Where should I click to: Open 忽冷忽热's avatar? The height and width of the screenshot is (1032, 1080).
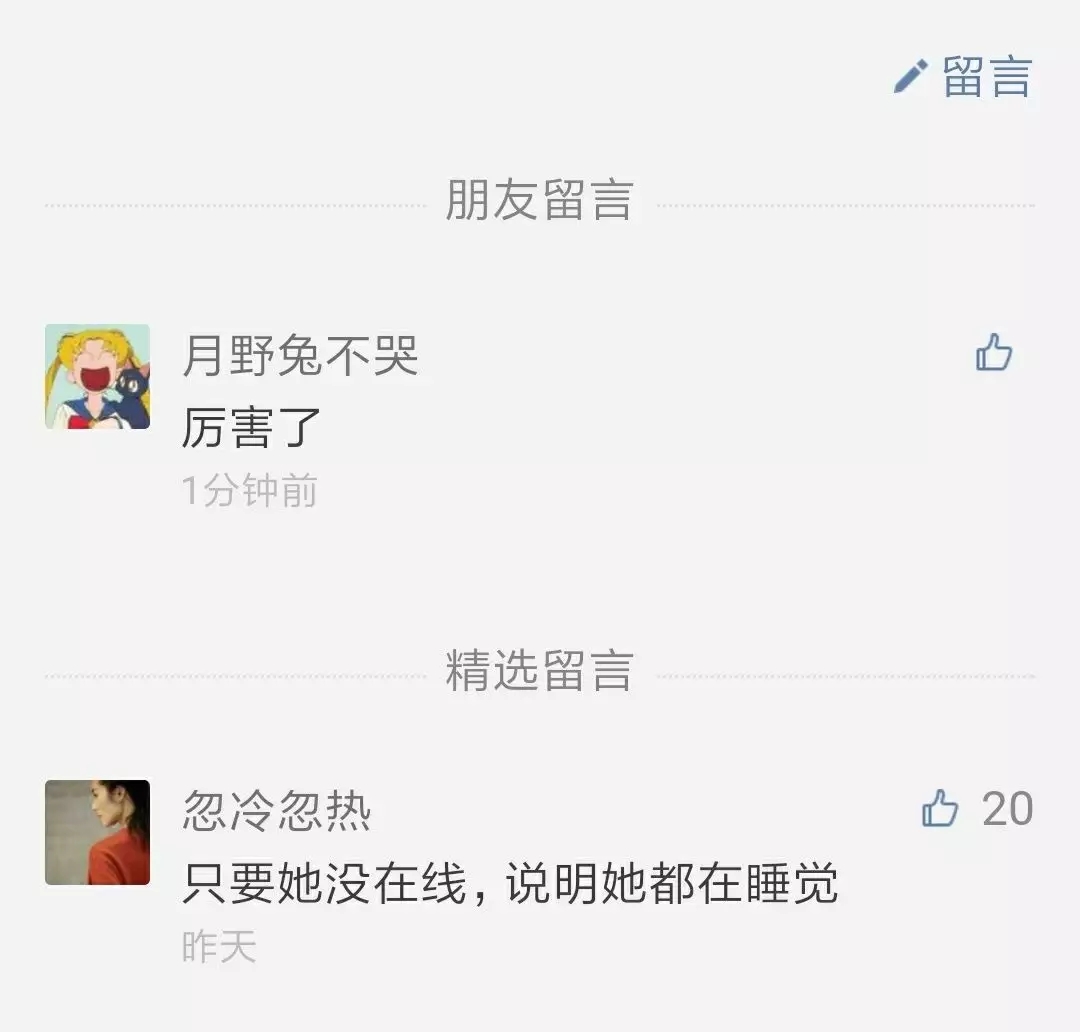click(97, 832)
